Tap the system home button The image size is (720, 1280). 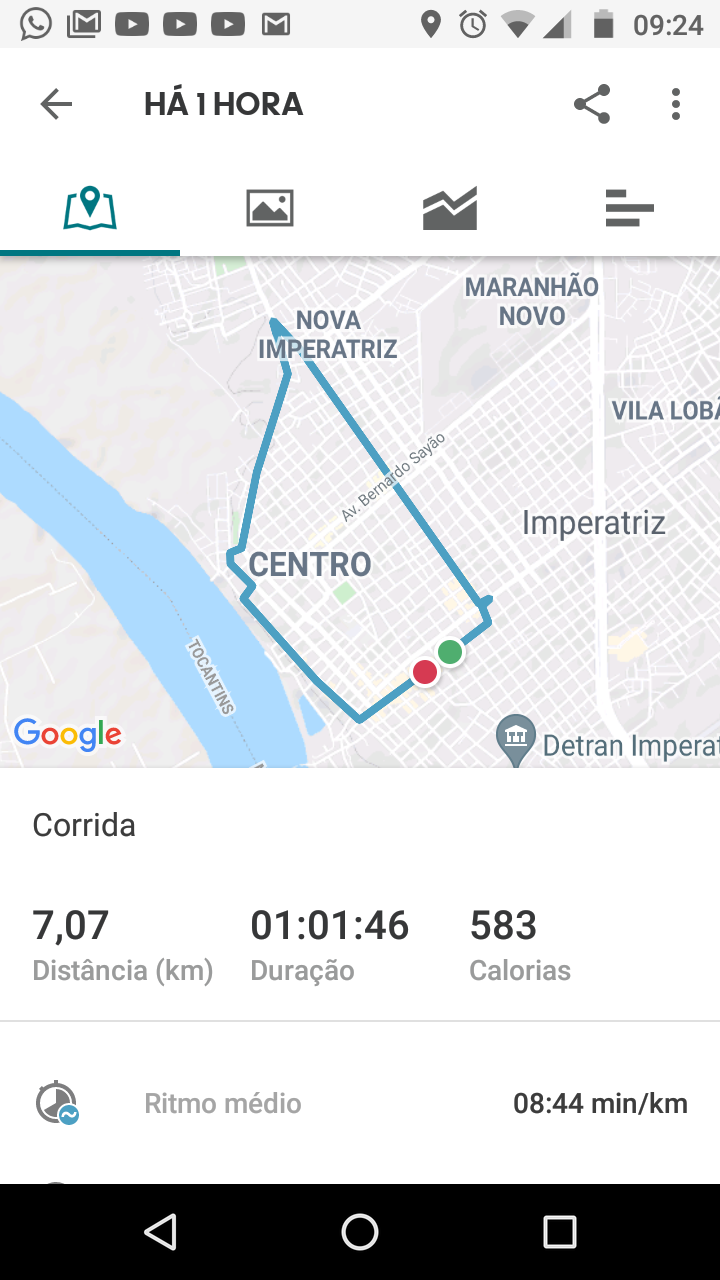(x=360, y=1232)
